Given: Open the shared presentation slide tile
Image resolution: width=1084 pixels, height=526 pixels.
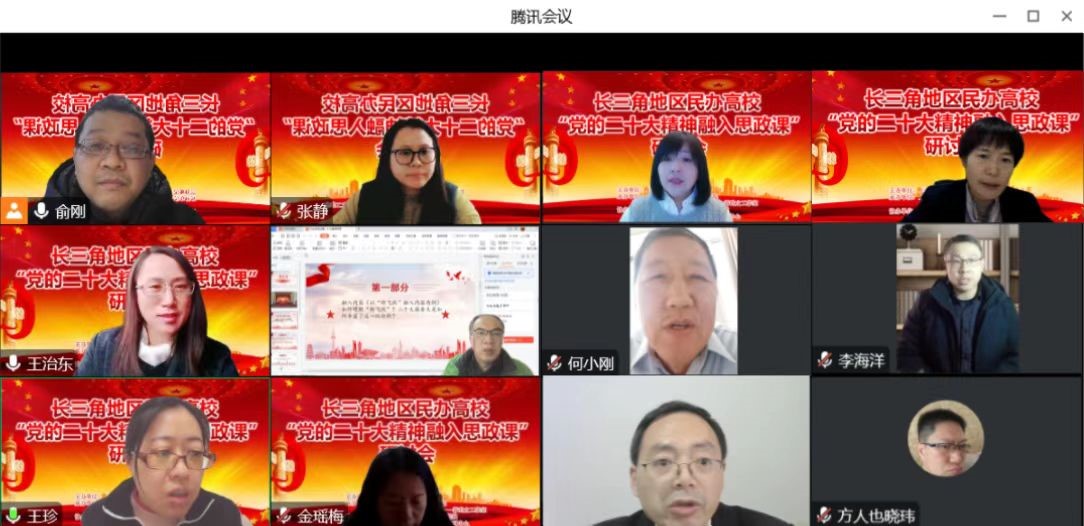Looking at the screenshot, I should [405, 300].
